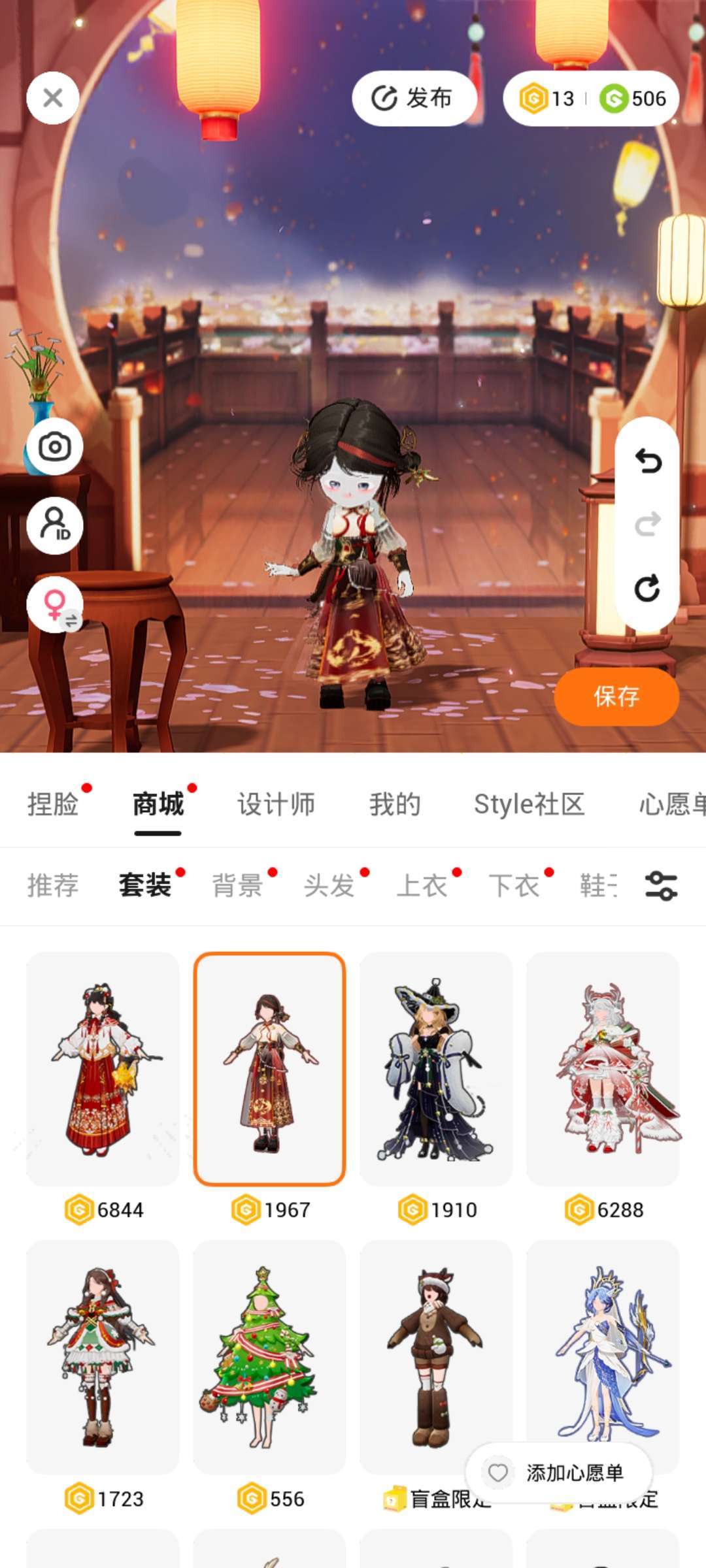
Task: Browse the 头发 category
Action: click(x=329, y=886)
